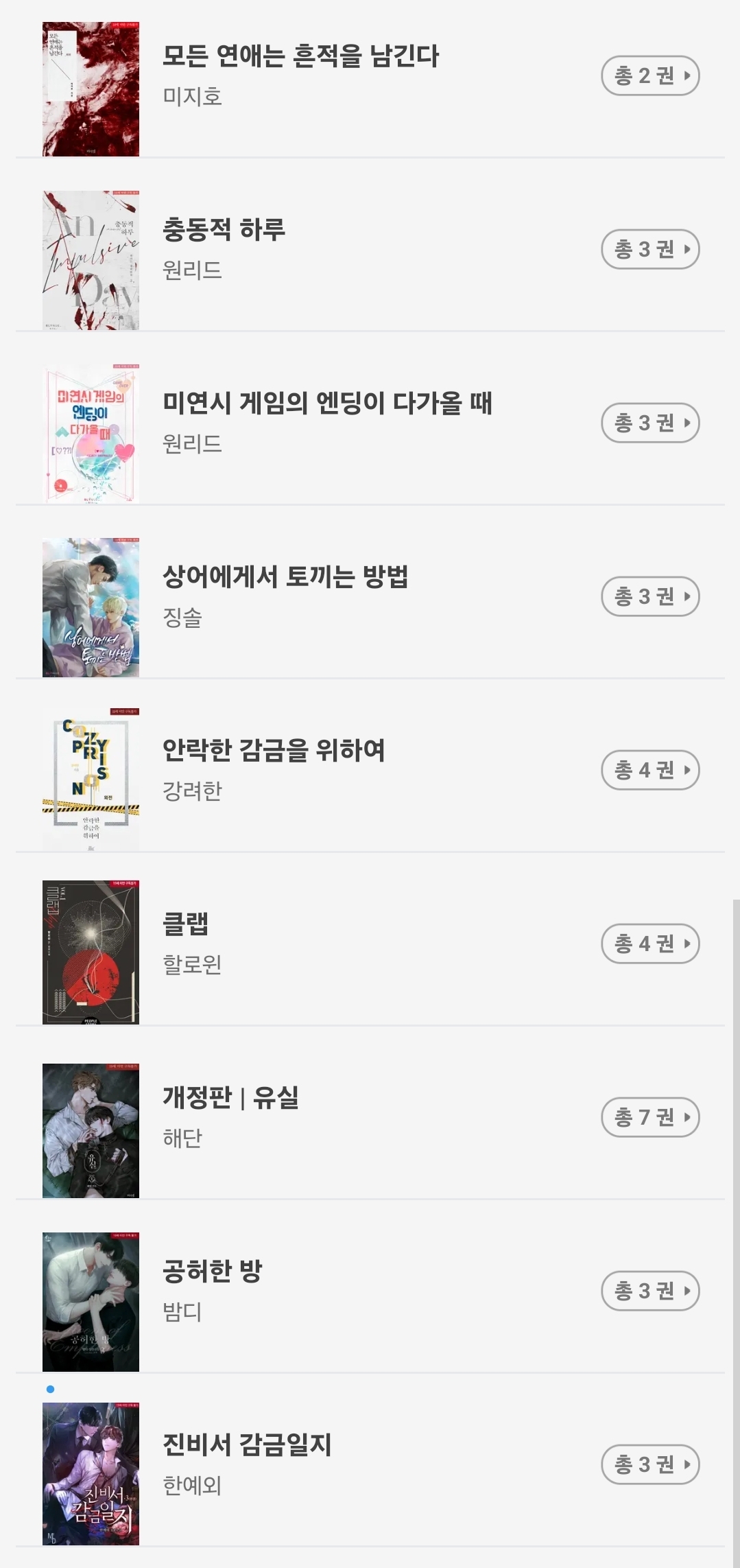Expand volumes for 미연시 게임의 엔딩이 다가올 때

[x=650, y=423]
